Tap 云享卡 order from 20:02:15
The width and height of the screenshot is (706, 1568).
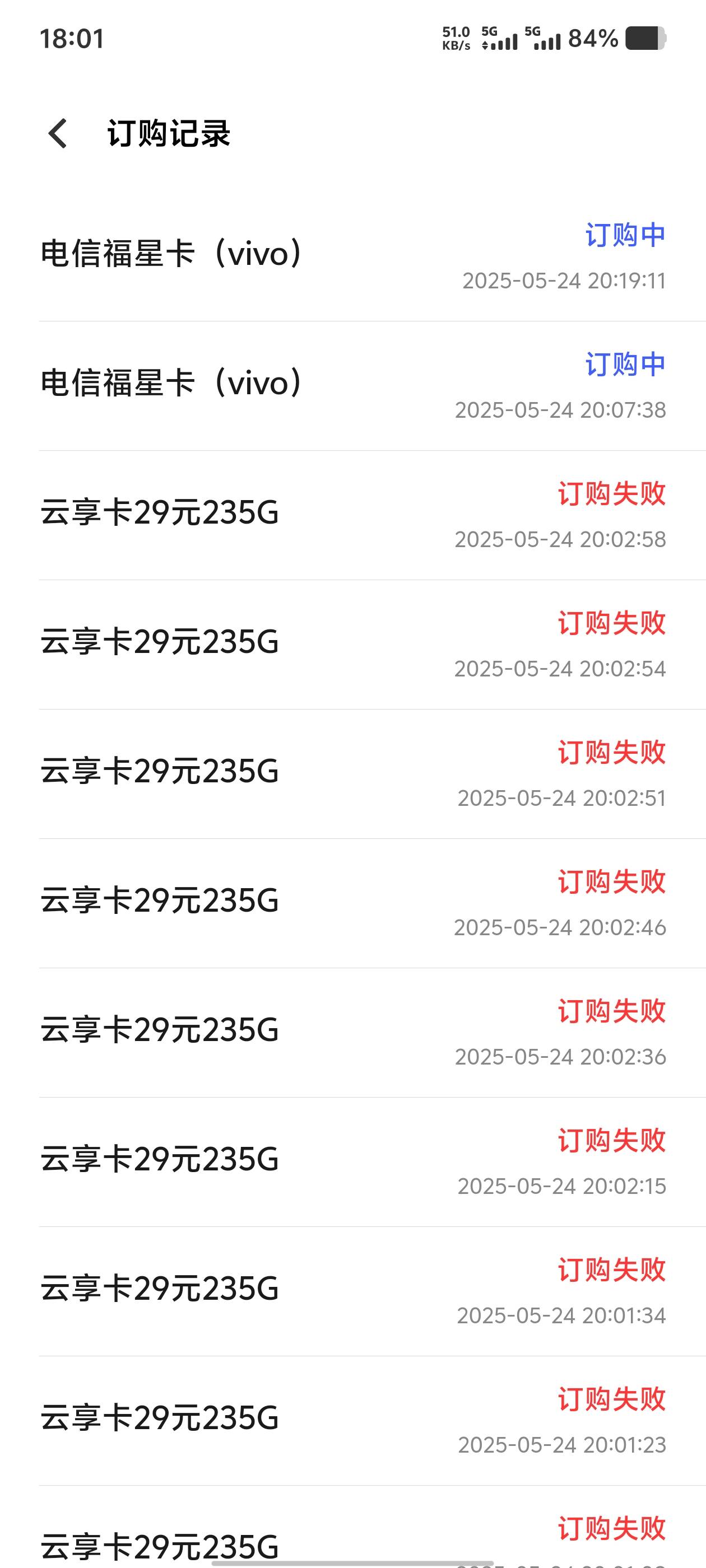(352, 1162)
